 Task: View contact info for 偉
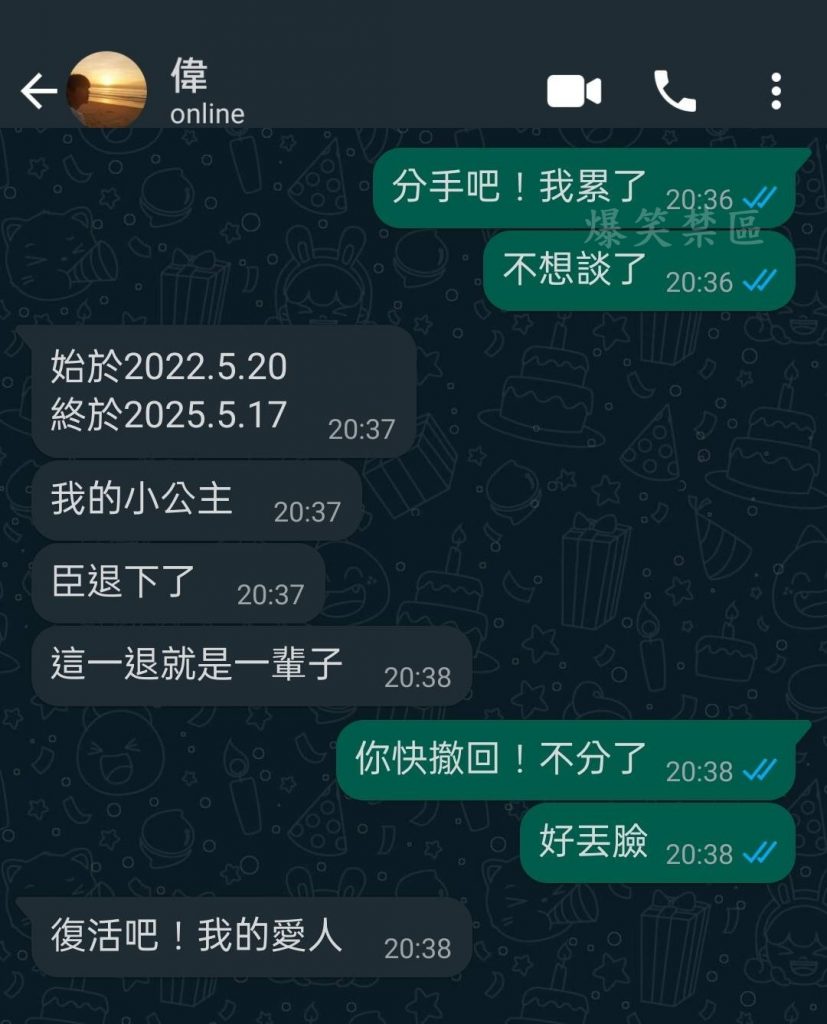[206, 92]
